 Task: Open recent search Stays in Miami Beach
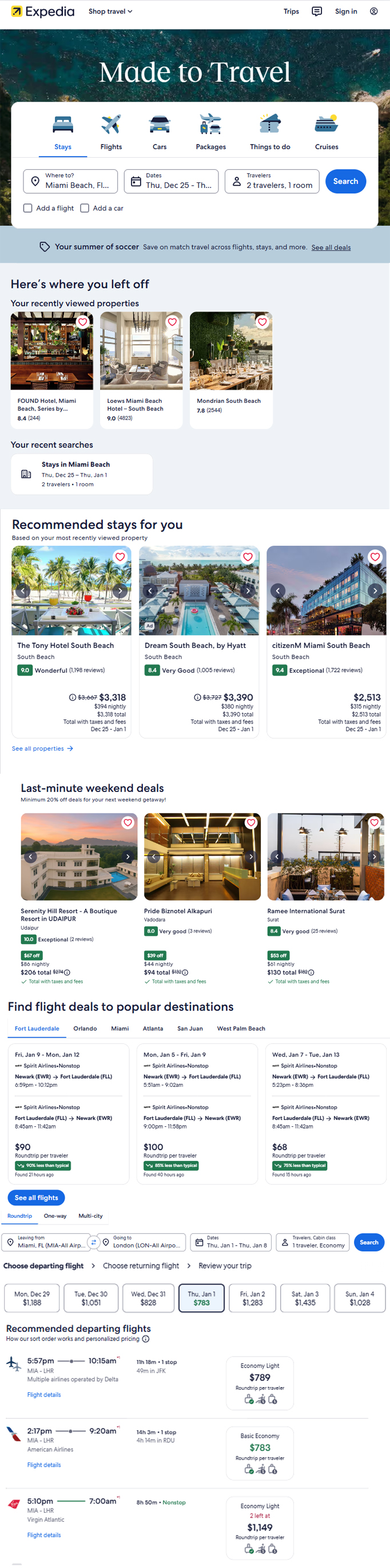tap(82, 474)
